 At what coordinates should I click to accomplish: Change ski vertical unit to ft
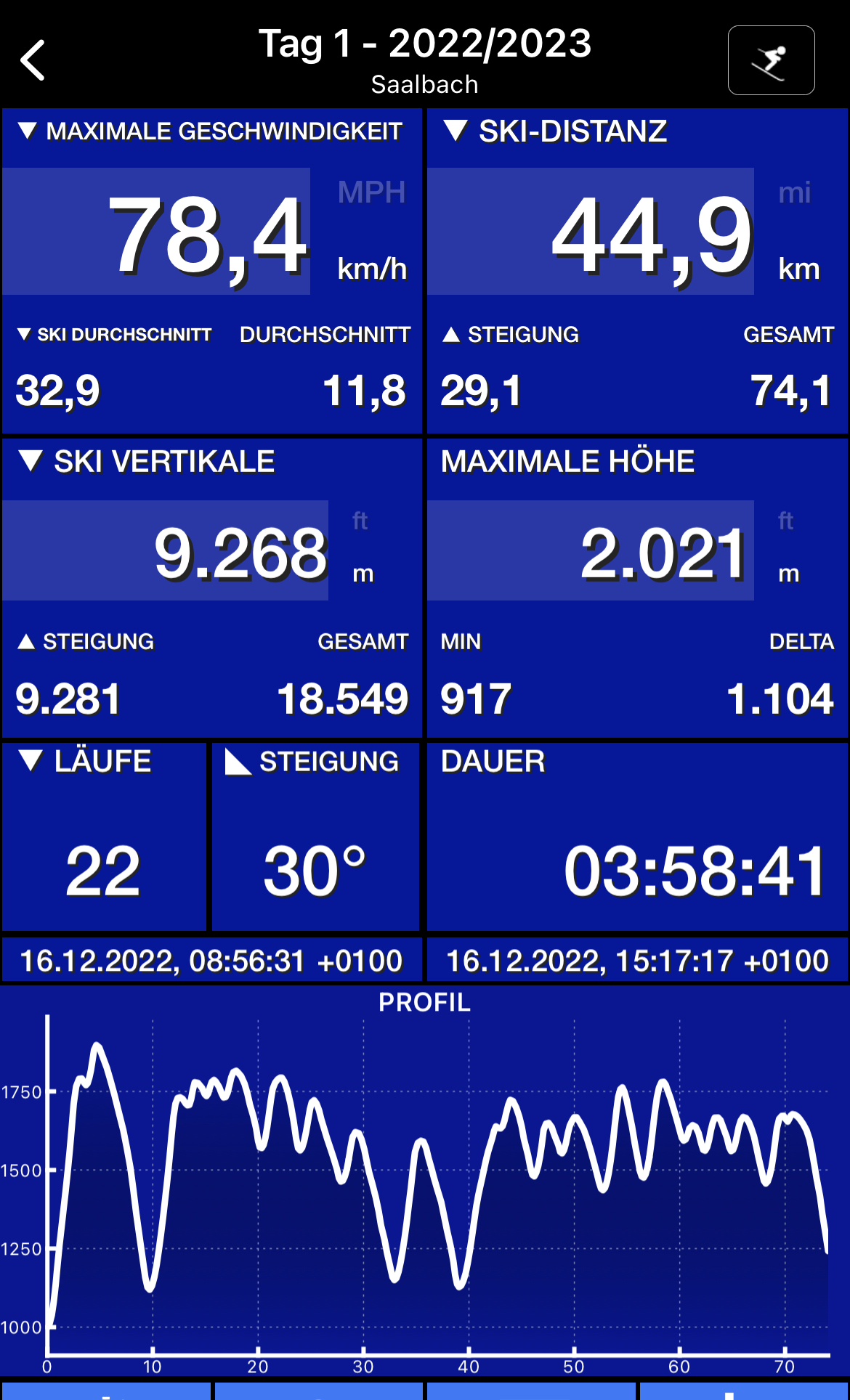click(x=360, y=521)
